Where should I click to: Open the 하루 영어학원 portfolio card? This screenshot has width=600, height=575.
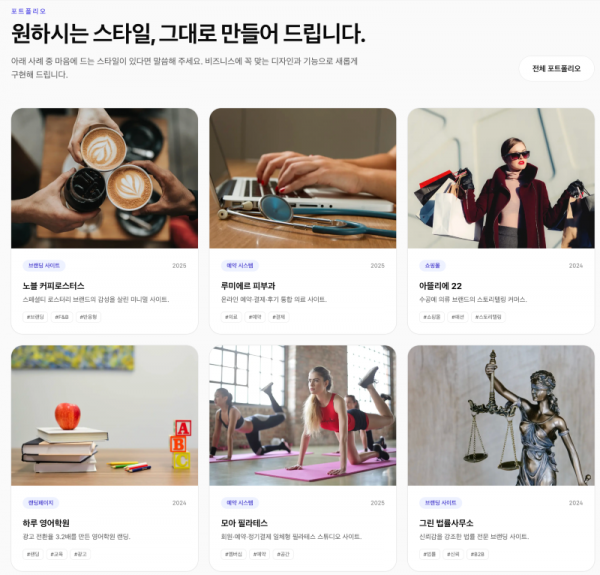click(104, 457)
